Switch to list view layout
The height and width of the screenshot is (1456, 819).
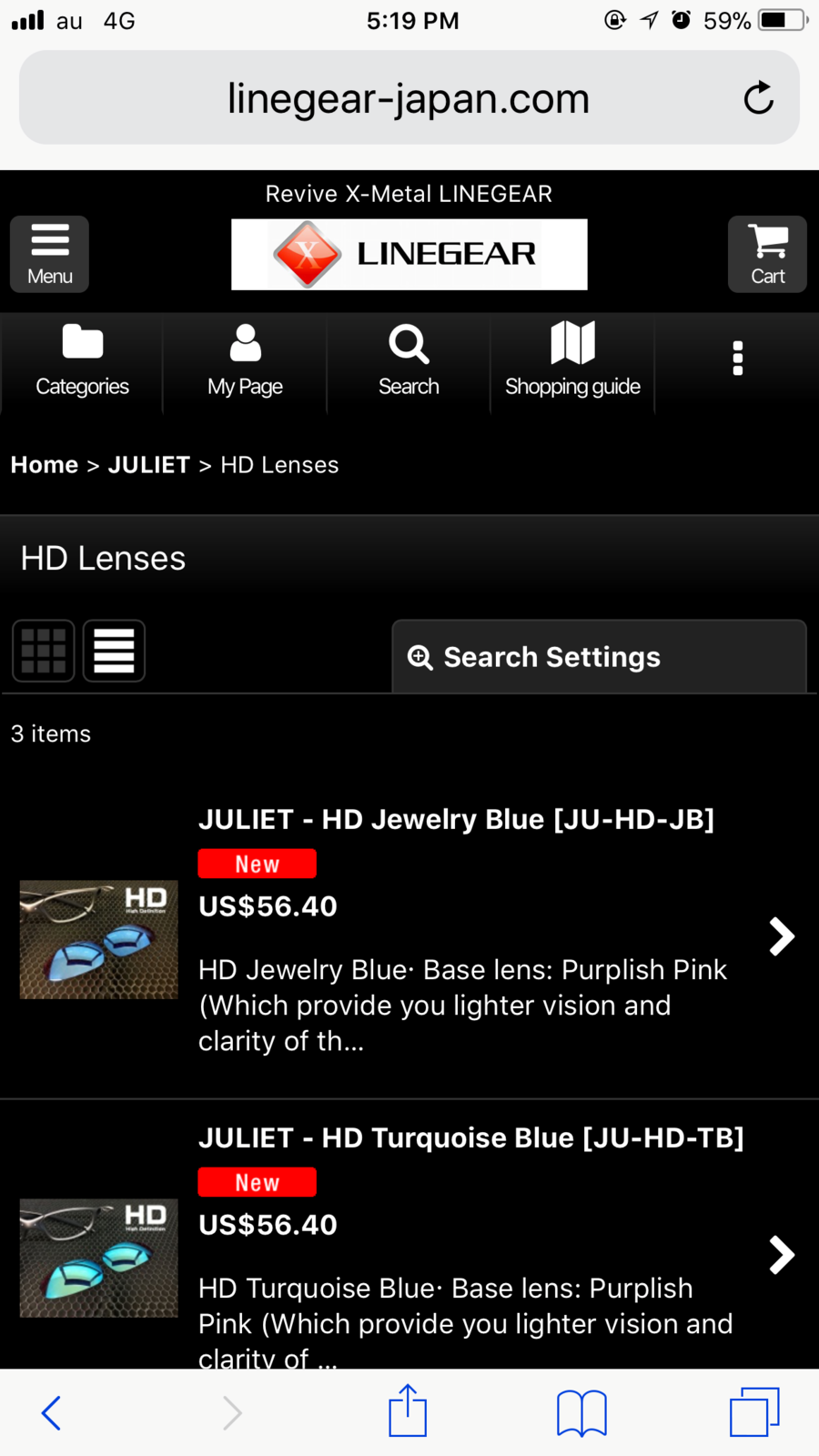(x=114, y=651)
